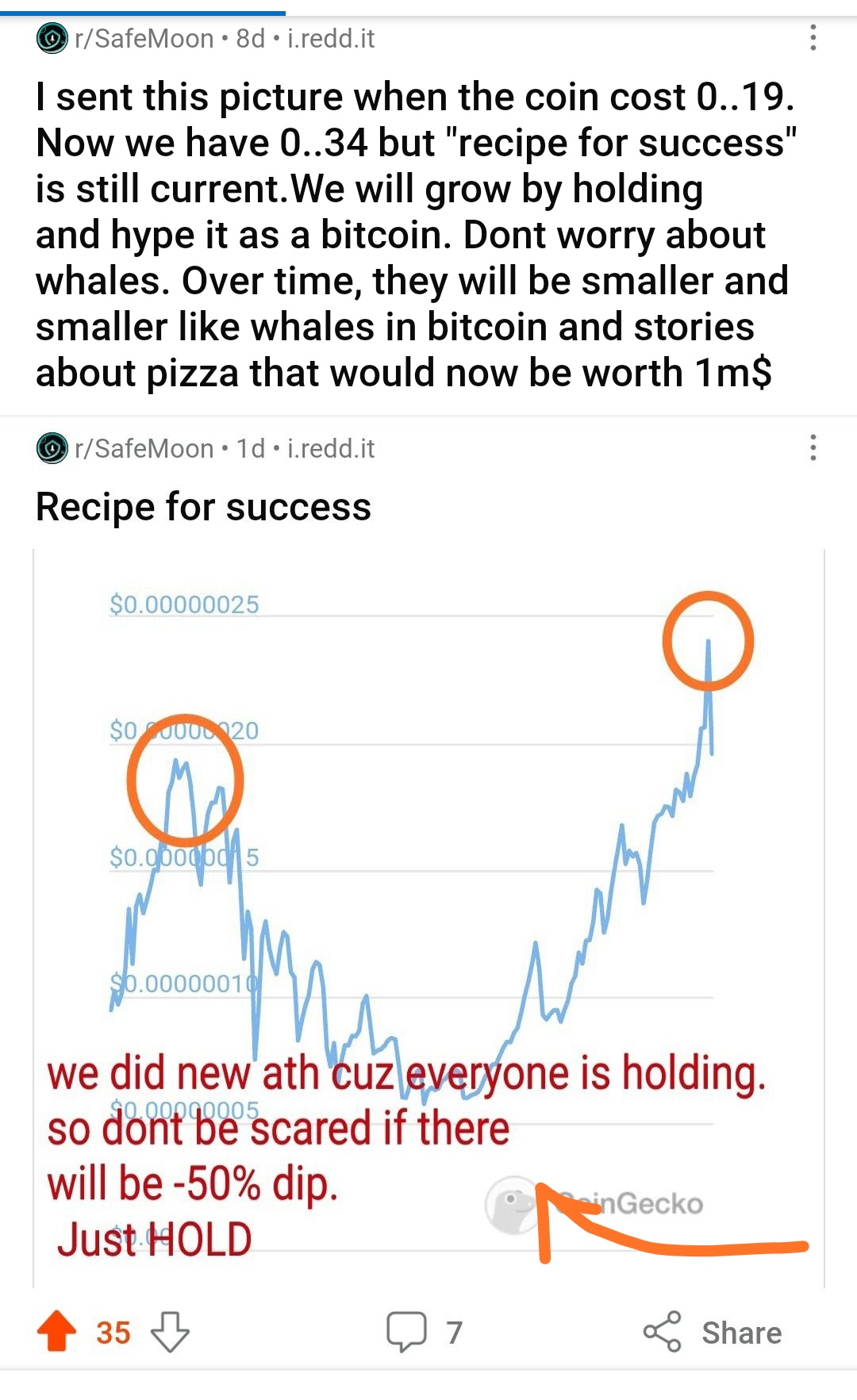Image resolution: width=857 pixels, height=1400 pixels.
Task: Open the 7 comments
Action: coord(422,1332)
